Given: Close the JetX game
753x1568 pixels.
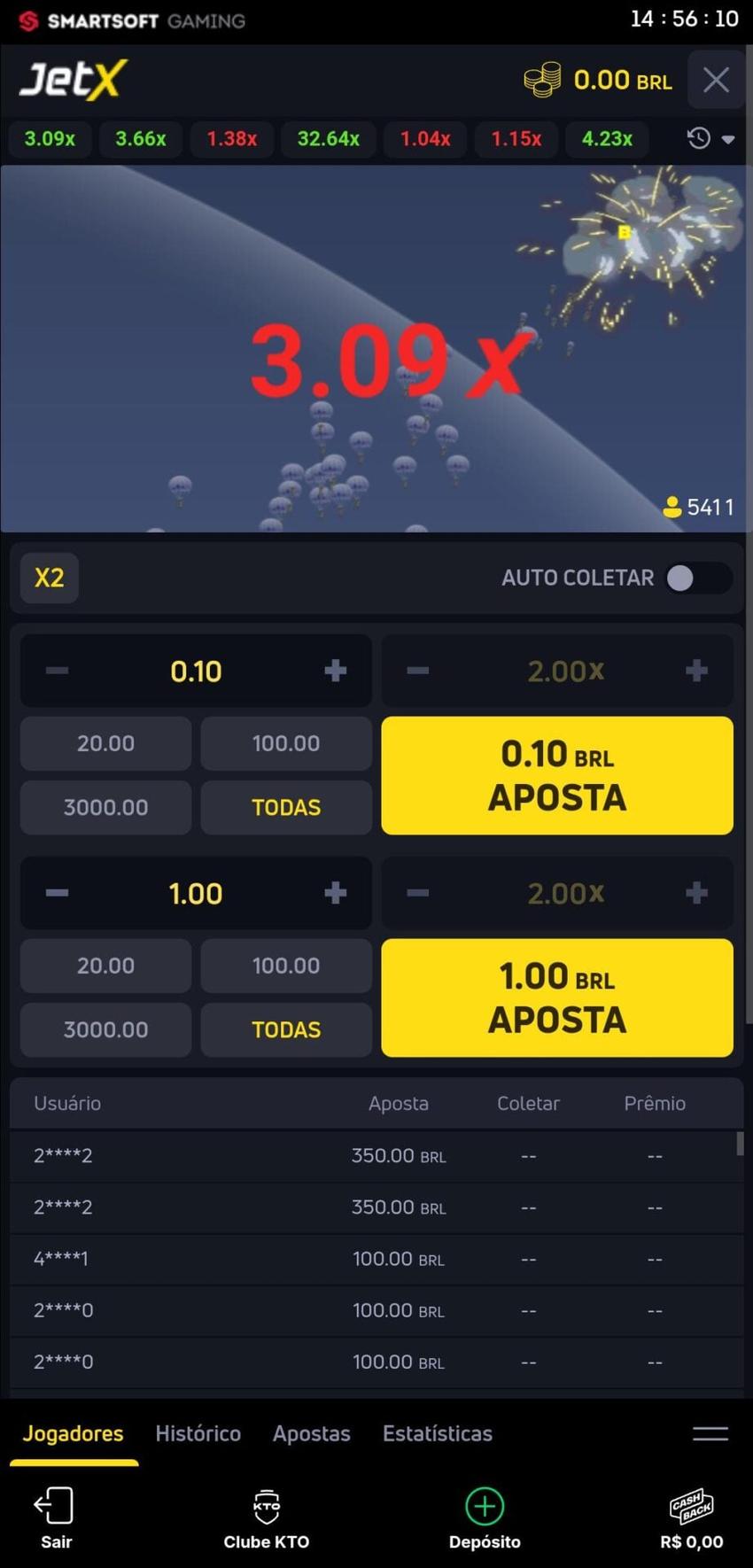Looking at the screenshot, I should point(716,80).
